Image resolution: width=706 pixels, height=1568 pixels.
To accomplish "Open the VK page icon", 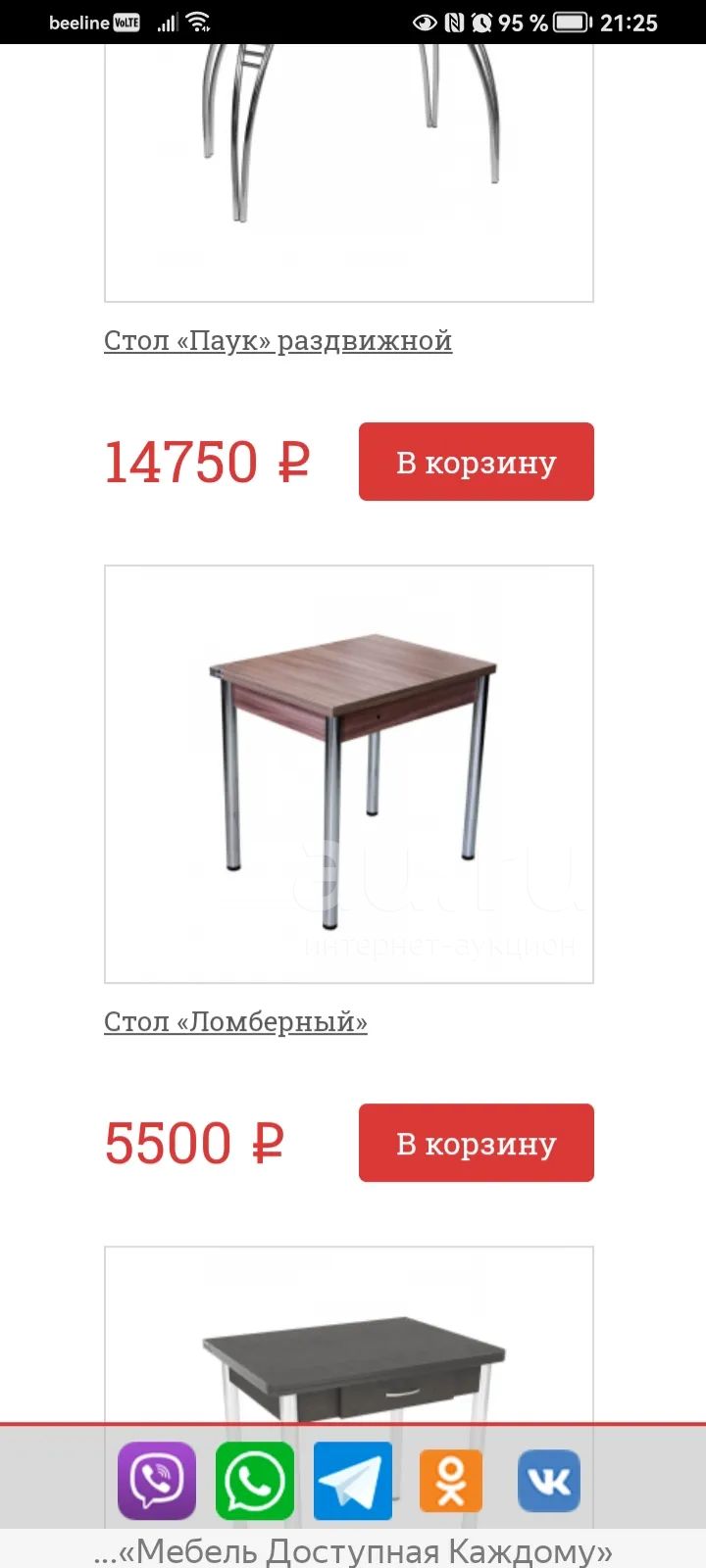I will 549,1481.
